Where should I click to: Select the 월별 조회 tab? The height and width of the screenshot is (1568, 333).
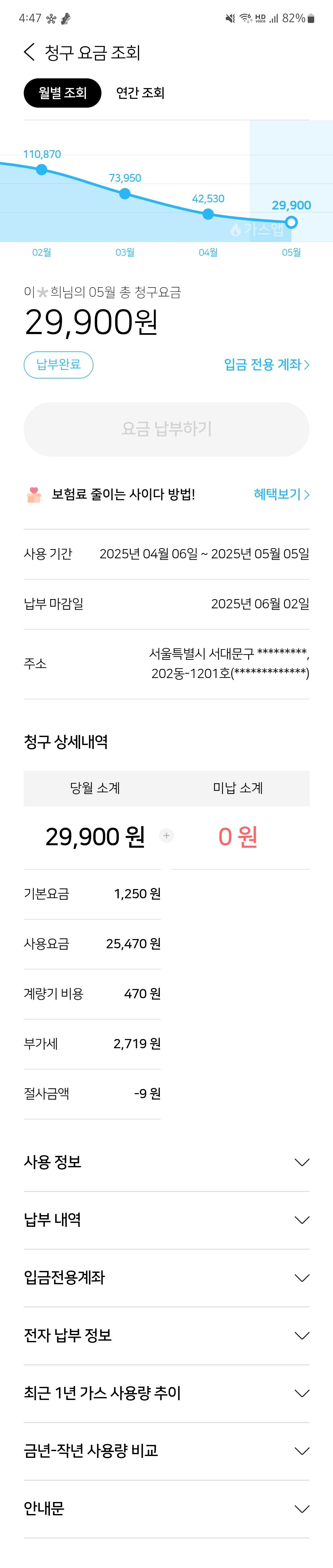pos(62,93)
